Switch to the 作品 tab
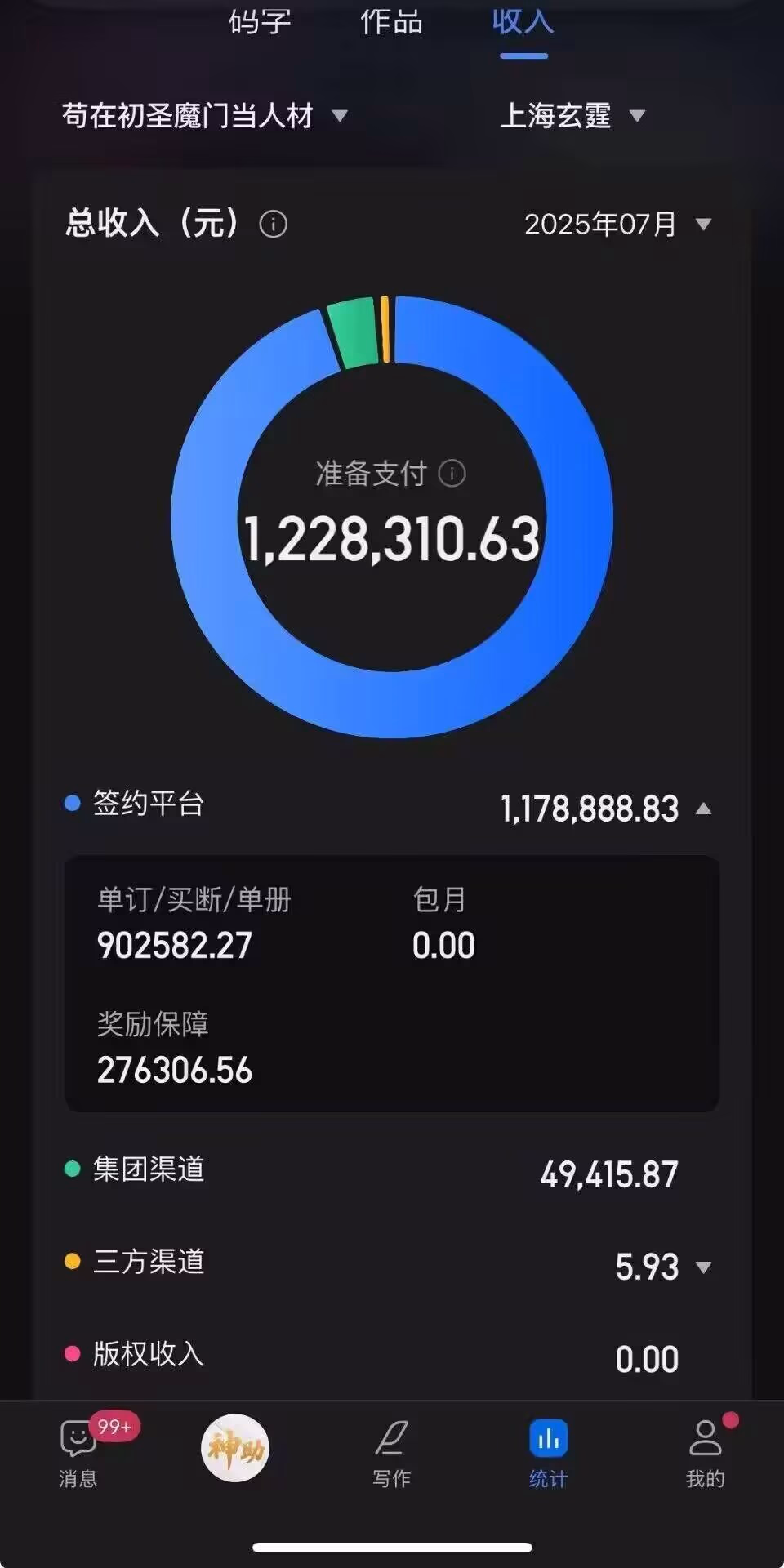Screen dimensions: 784x1568 tap(391, 21)
